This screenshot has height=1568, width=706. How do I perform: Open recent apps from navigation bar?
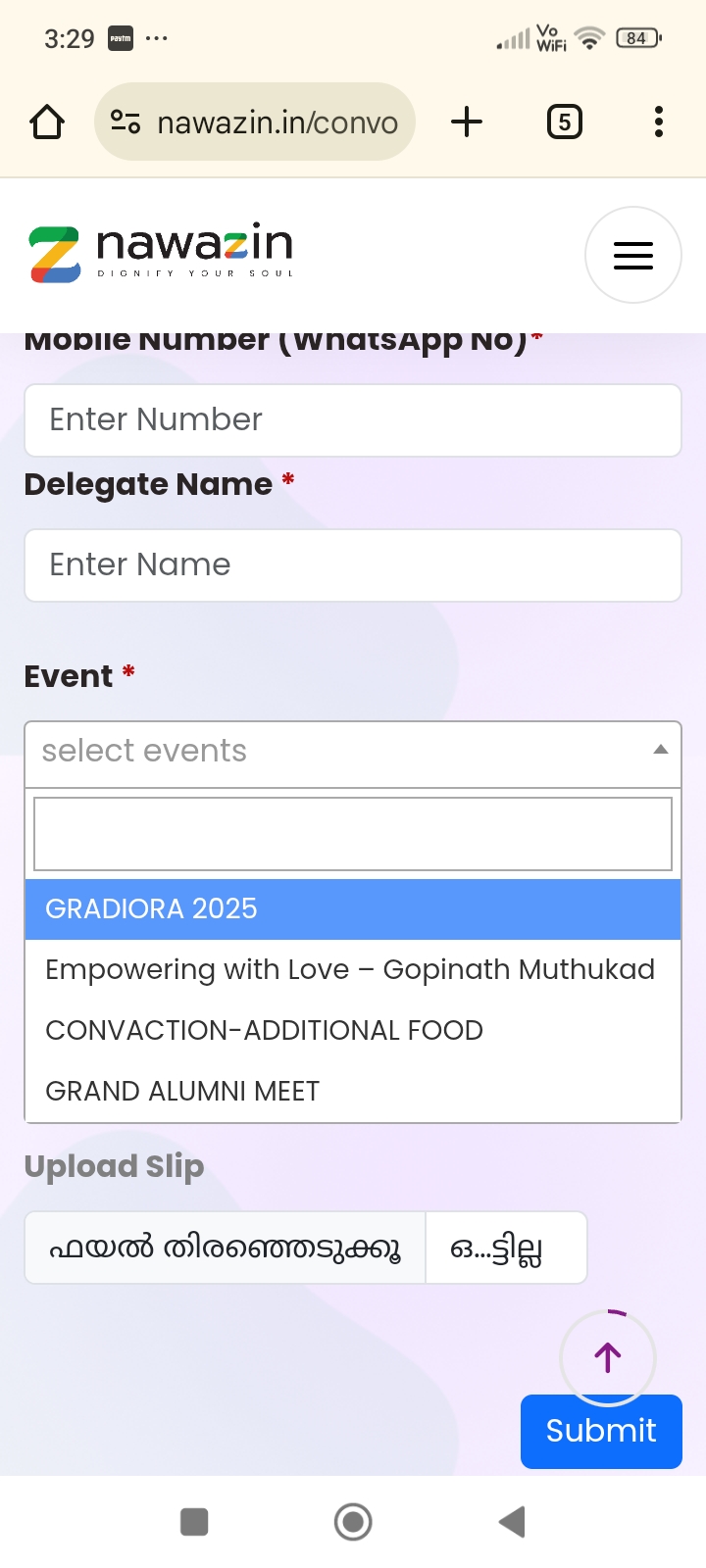[194, 1522]
